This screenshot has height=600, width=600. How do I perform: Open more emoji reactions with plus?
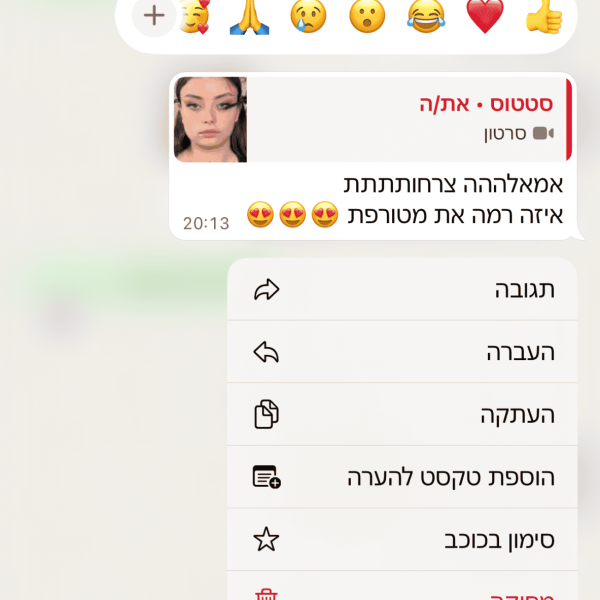click(x=153, y=16)
